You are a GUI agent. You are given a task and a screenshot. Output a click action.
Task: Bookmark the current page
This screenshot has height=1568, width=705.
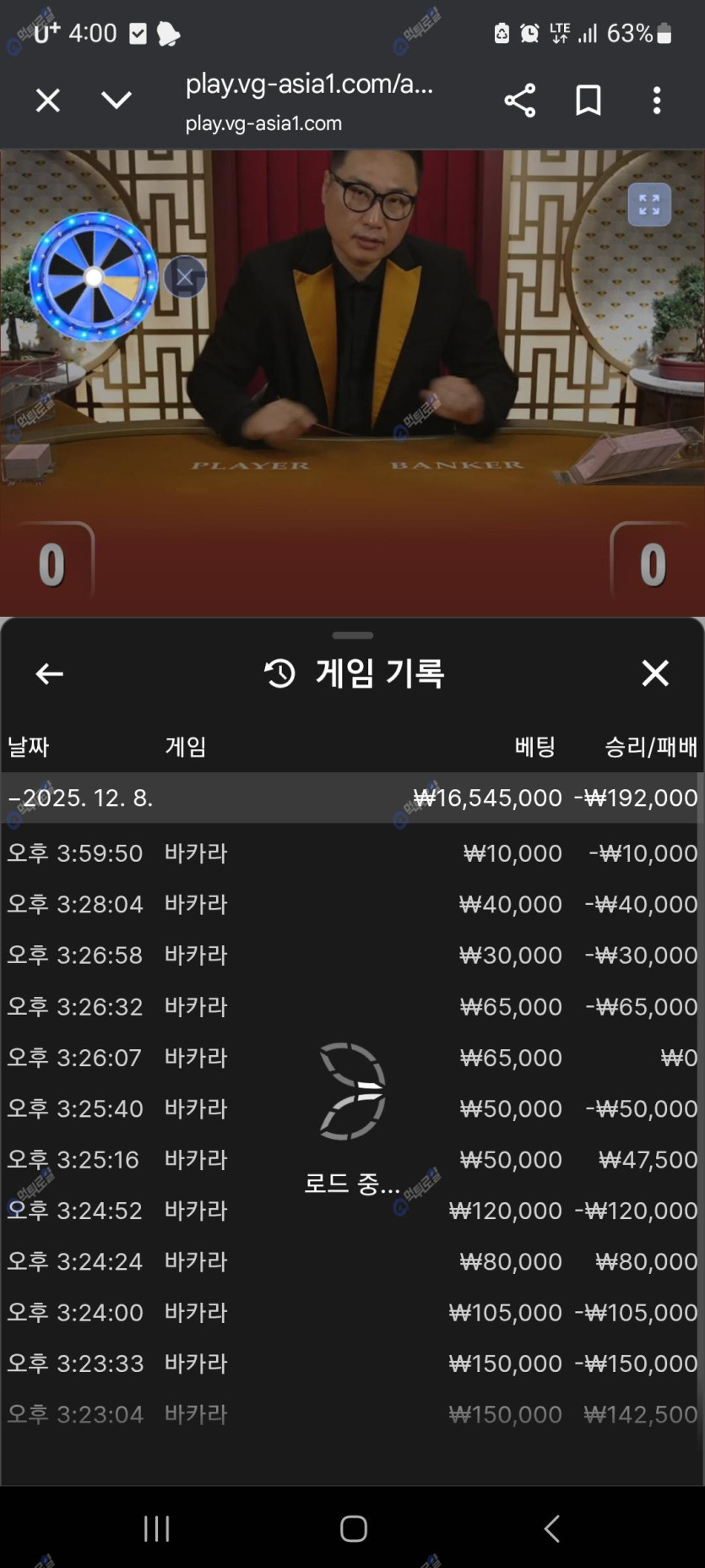click(588, 101)
